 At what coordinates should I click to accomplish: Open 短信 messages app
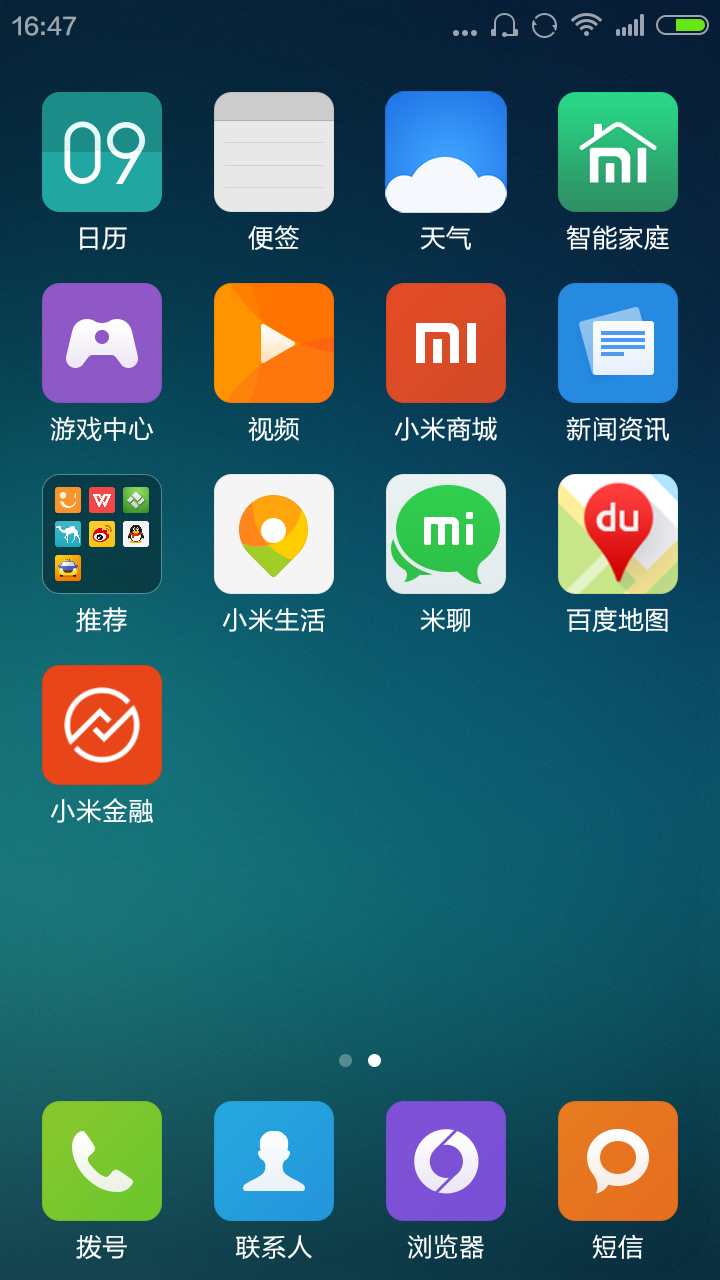pyautogui.click(x=618, y=1161)
